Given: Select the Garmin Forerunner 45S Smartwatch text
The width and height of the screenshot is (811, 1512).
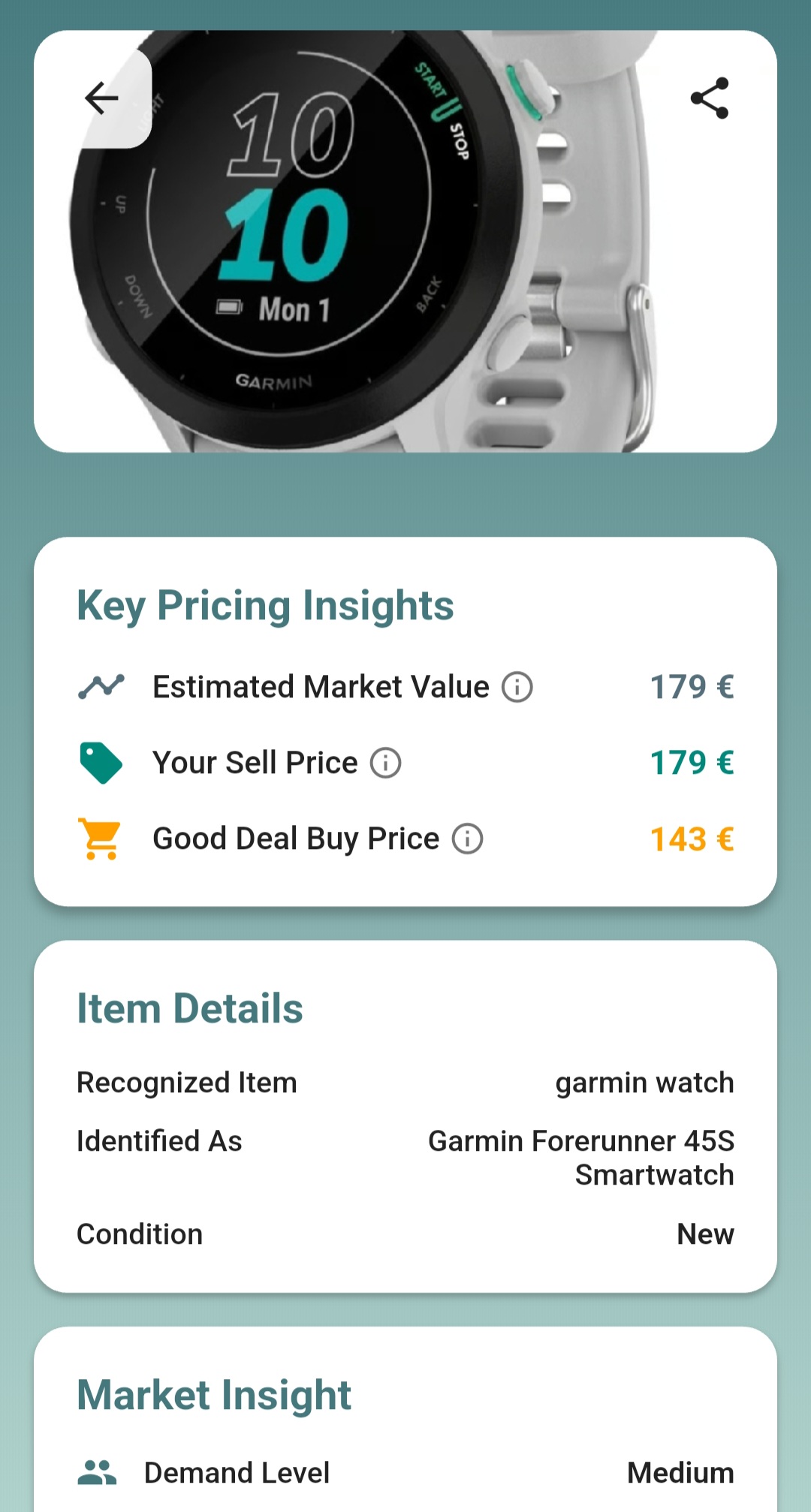Looking at the screenshot, I should point(581,1157).
